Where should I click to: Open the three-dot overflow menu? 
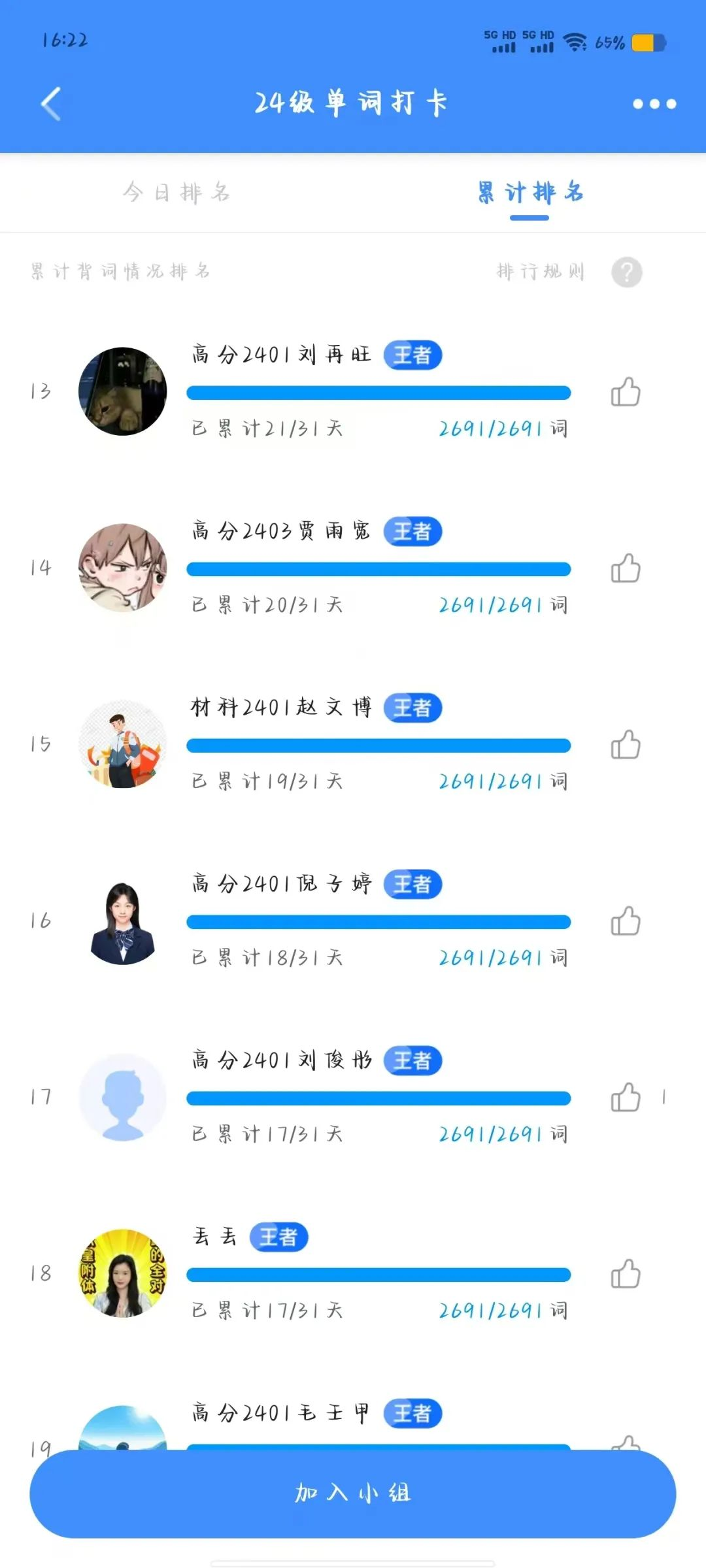pyautogui.click(x=654, y=104)
